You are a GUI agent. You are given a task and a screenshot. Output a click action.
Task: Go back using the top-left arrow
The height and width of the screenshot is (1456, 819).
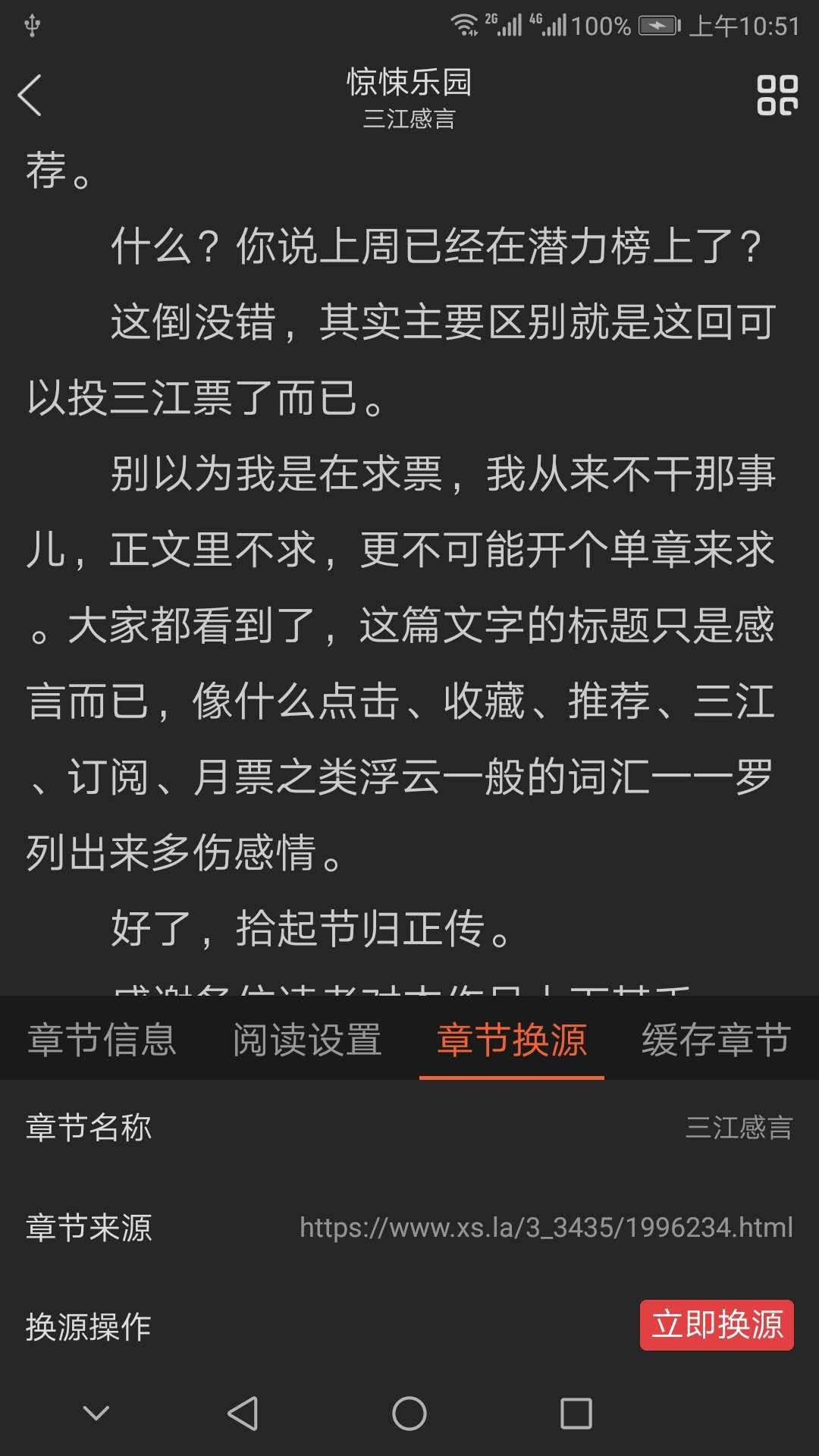click(x=30, y=96)
